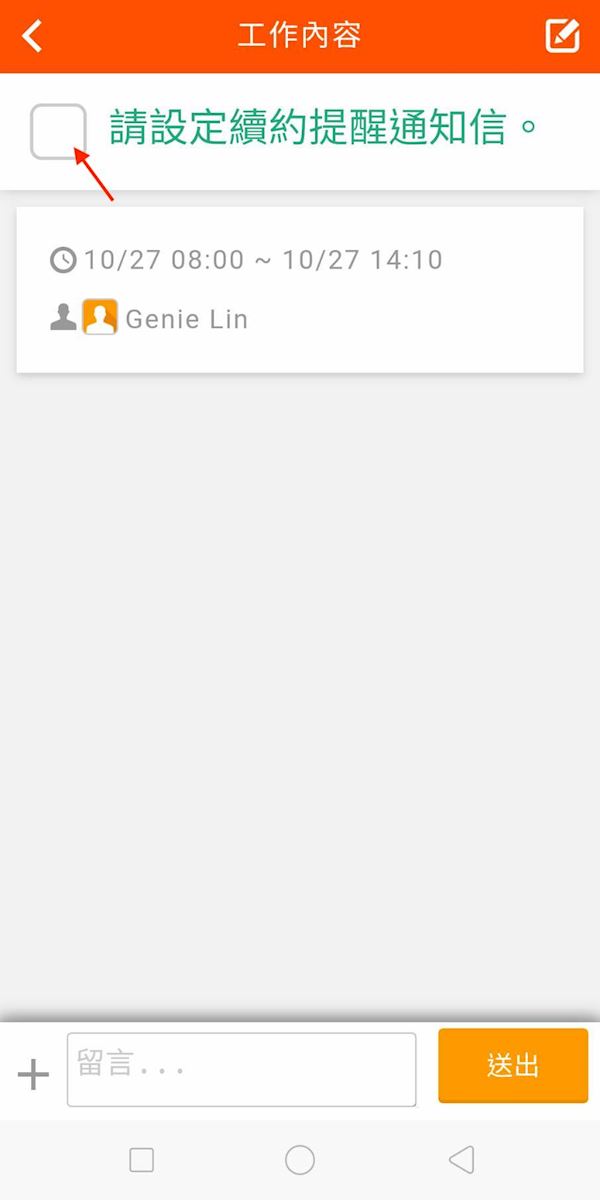Open recent apps from the navigation bar
600x1200 pixels.
(x=142, y=1160)
